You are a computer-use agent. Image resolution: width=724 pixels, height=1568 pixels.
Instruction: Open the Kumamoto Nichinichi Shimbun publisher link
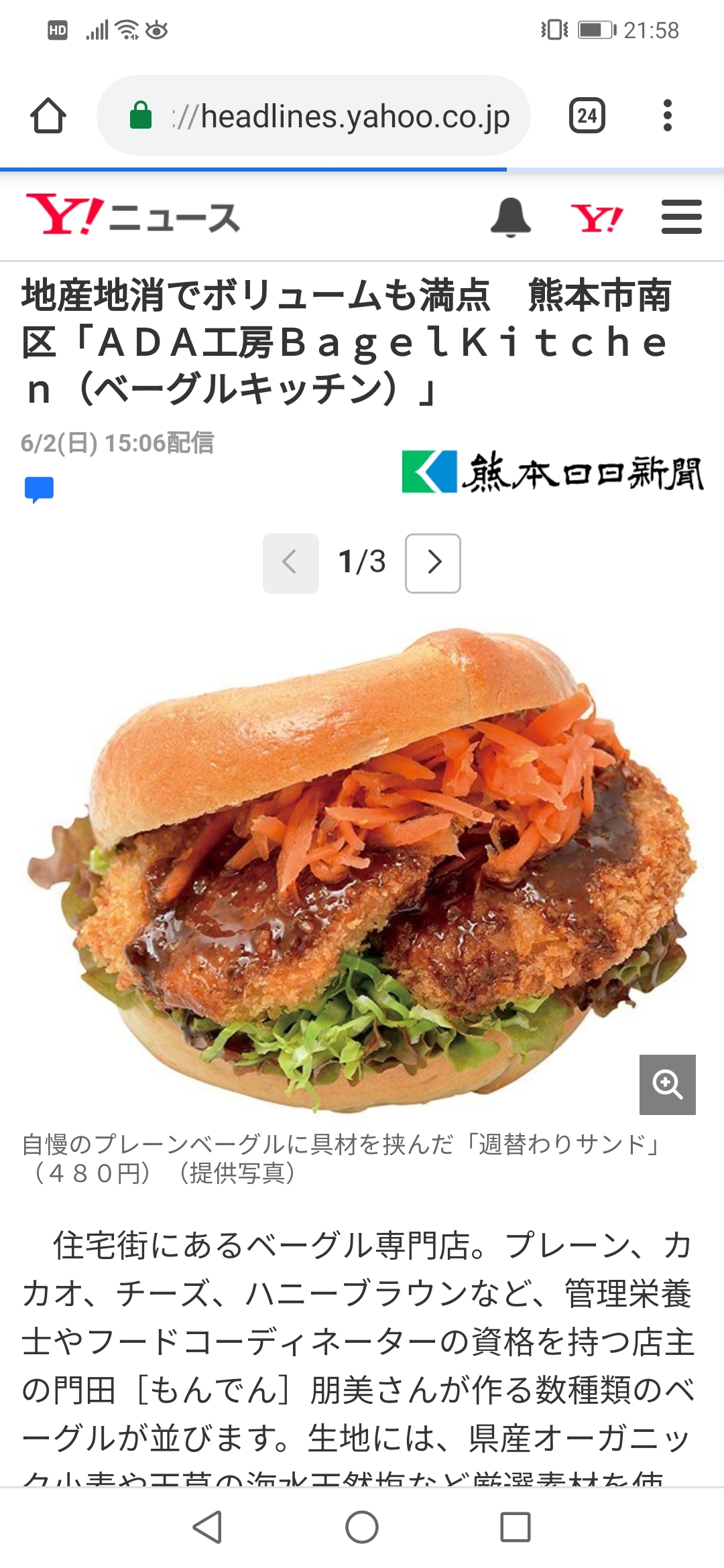coord(553,472)
